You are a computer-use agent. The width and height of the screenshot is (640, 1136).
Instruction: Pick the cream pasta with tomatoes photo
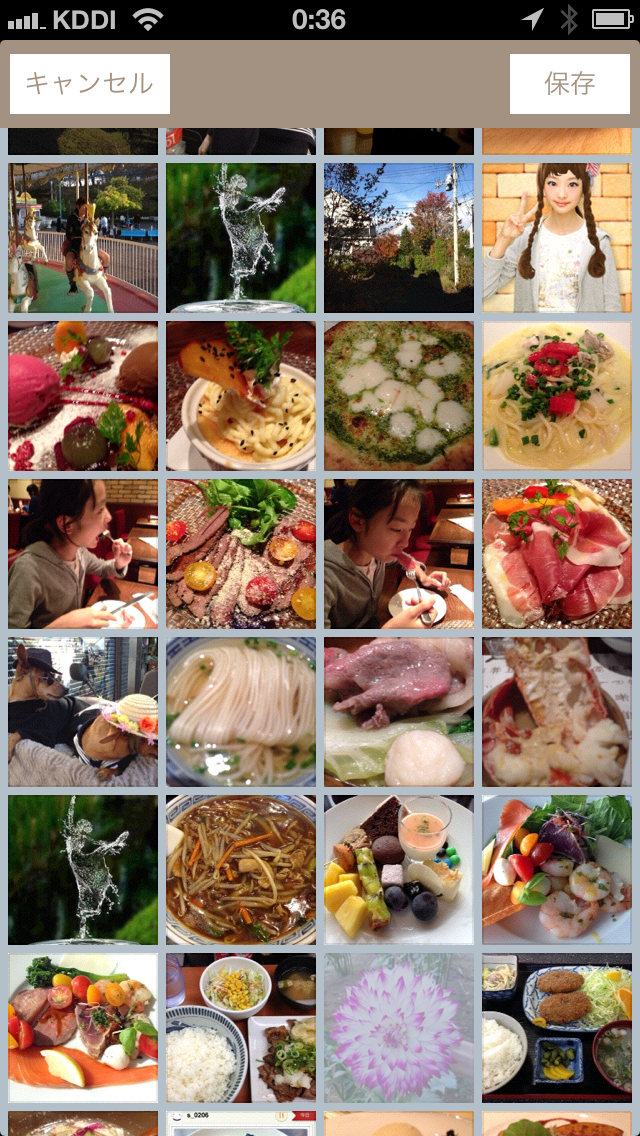click(557, 396)
